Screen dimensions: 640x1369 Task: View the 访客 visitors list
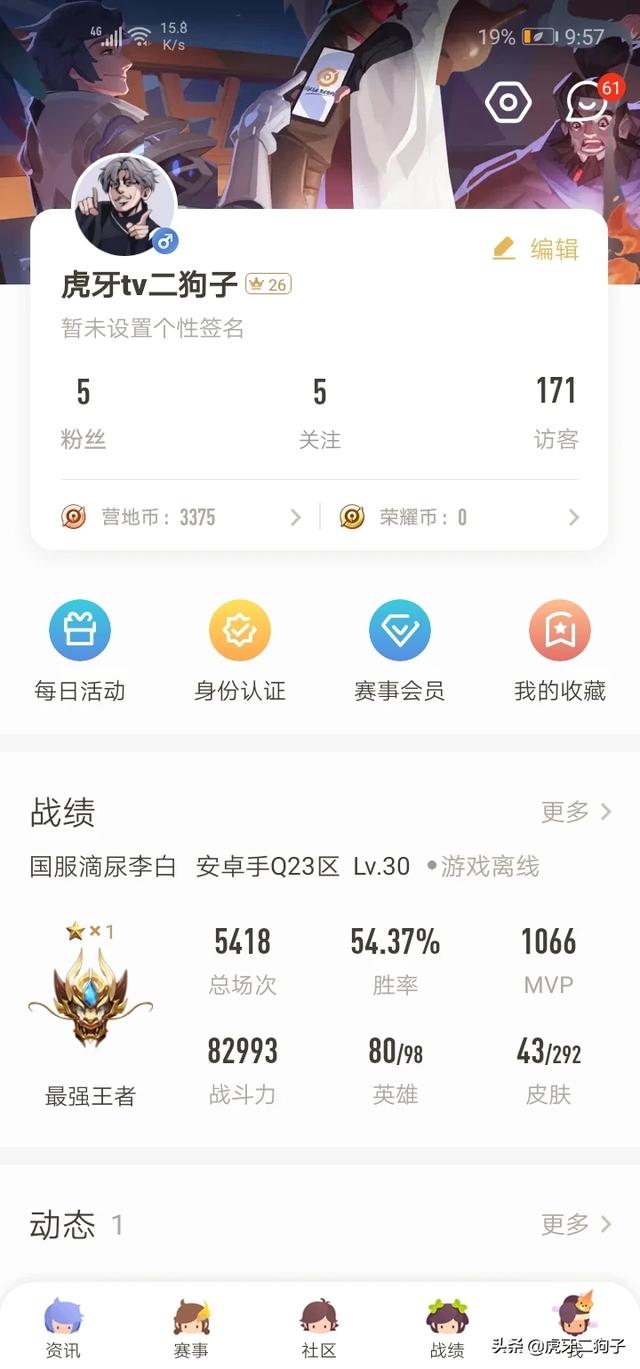click(556, 413)
